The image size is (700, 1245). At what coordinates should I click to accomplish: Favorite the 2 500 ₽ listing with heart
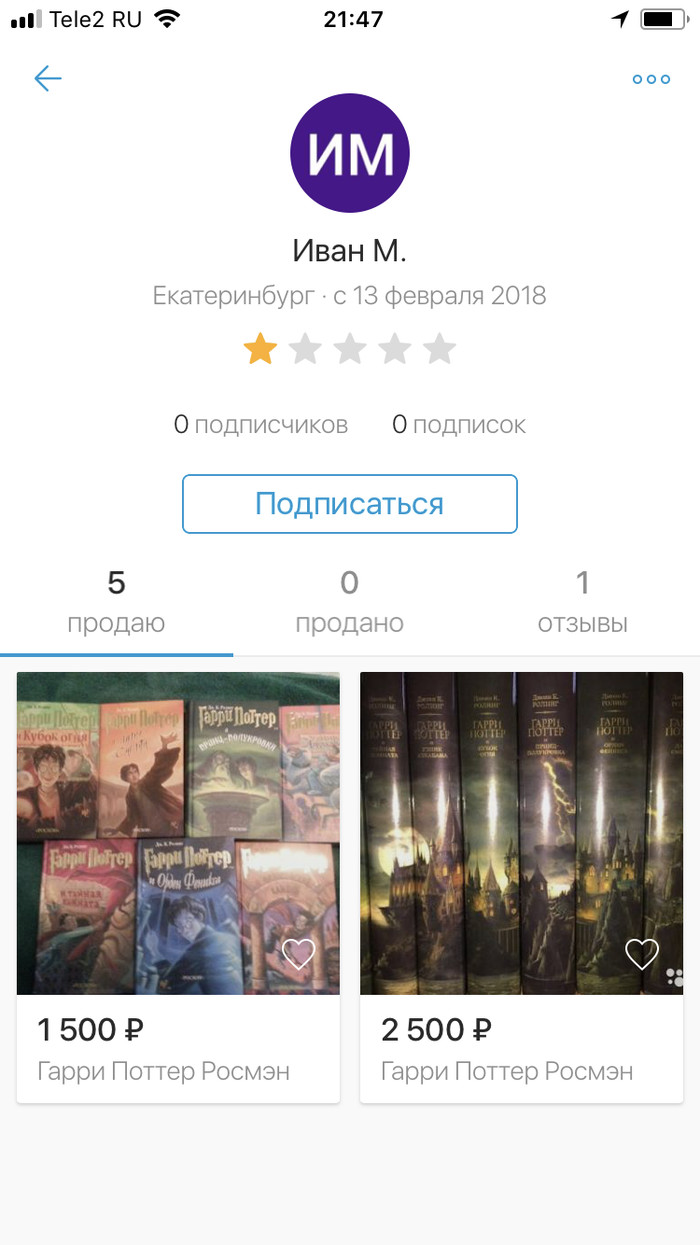coord(641,954)
